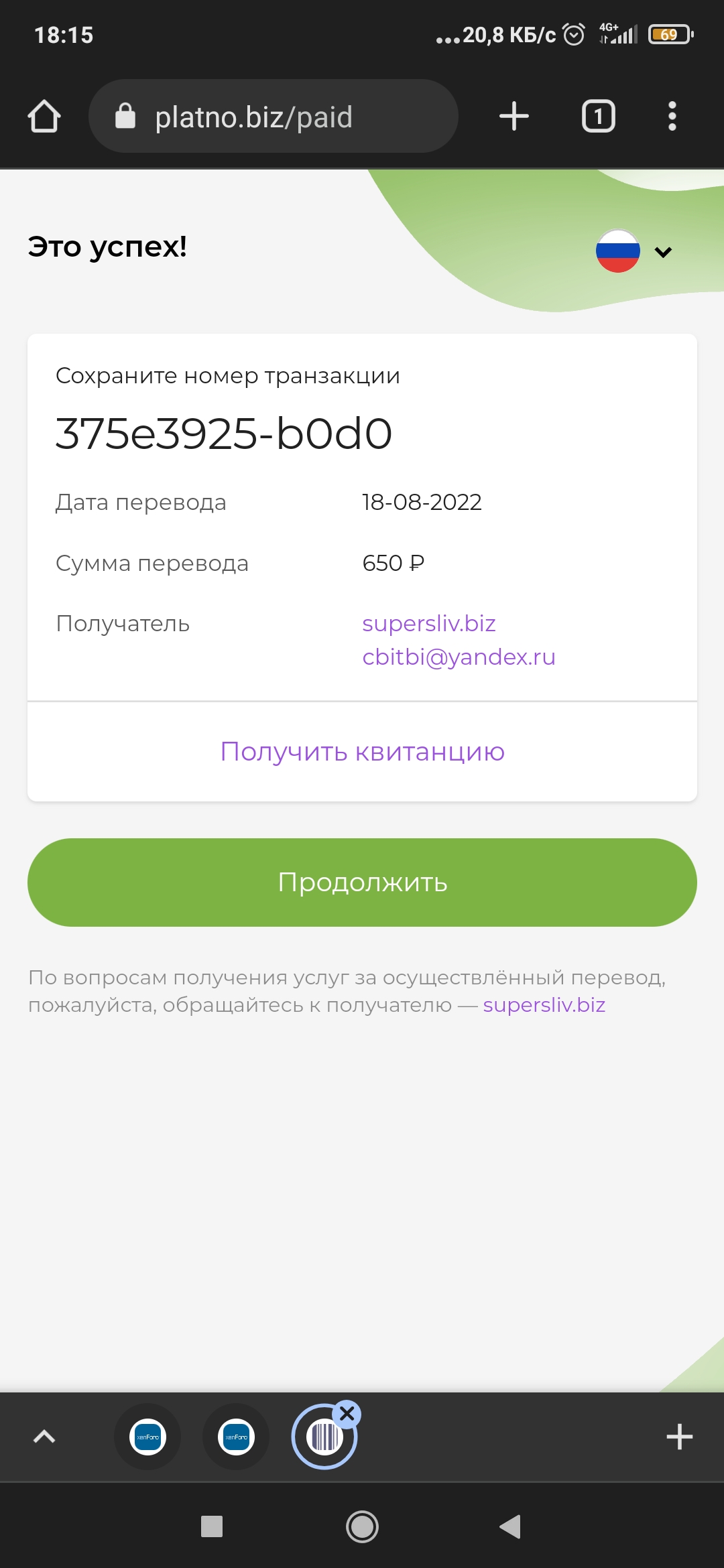This screenshot has width=724, height=1568.
Task: Add a new tab from the bottom bar plus
Action: (x=679, y=1437)
